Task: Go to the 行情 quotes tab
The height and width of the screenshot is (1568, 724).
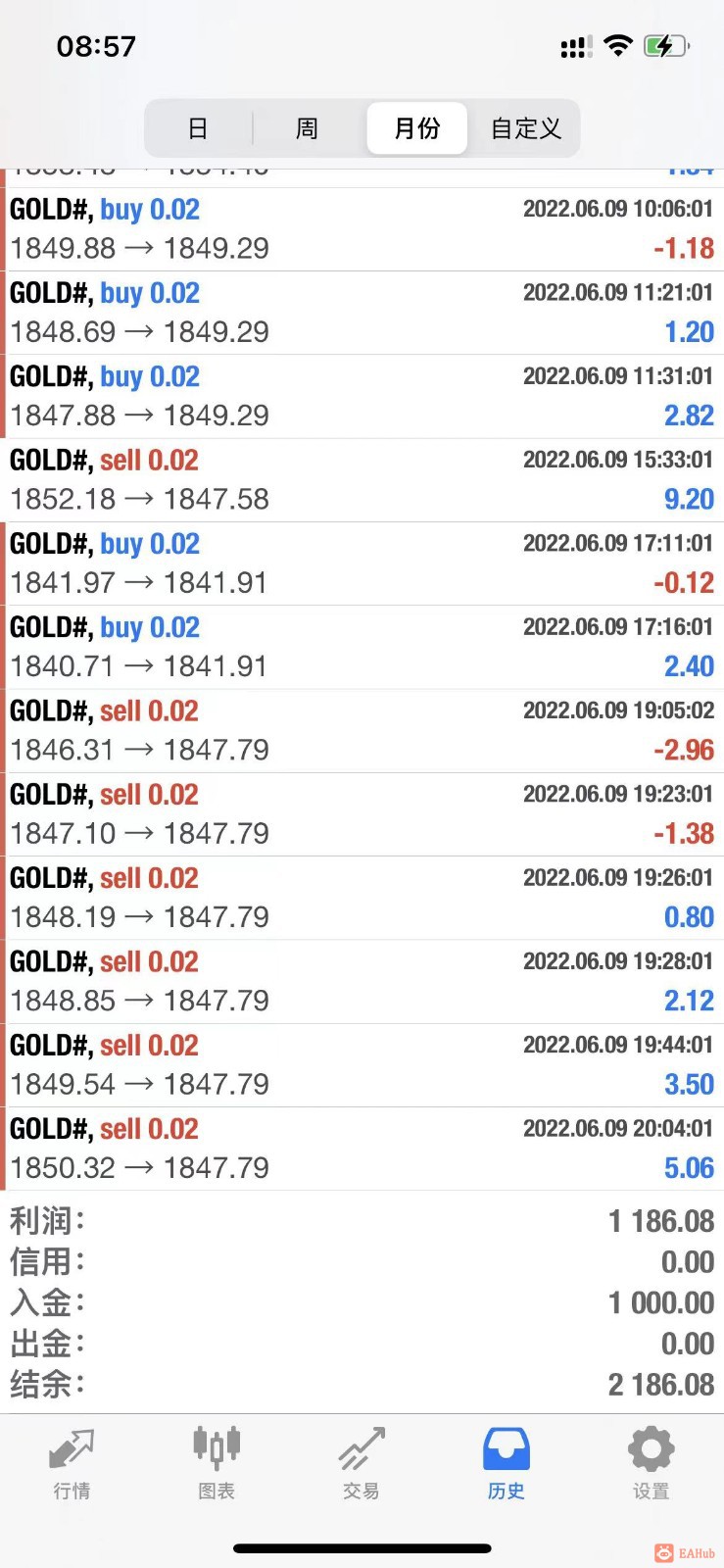Action: point(72,1465)
